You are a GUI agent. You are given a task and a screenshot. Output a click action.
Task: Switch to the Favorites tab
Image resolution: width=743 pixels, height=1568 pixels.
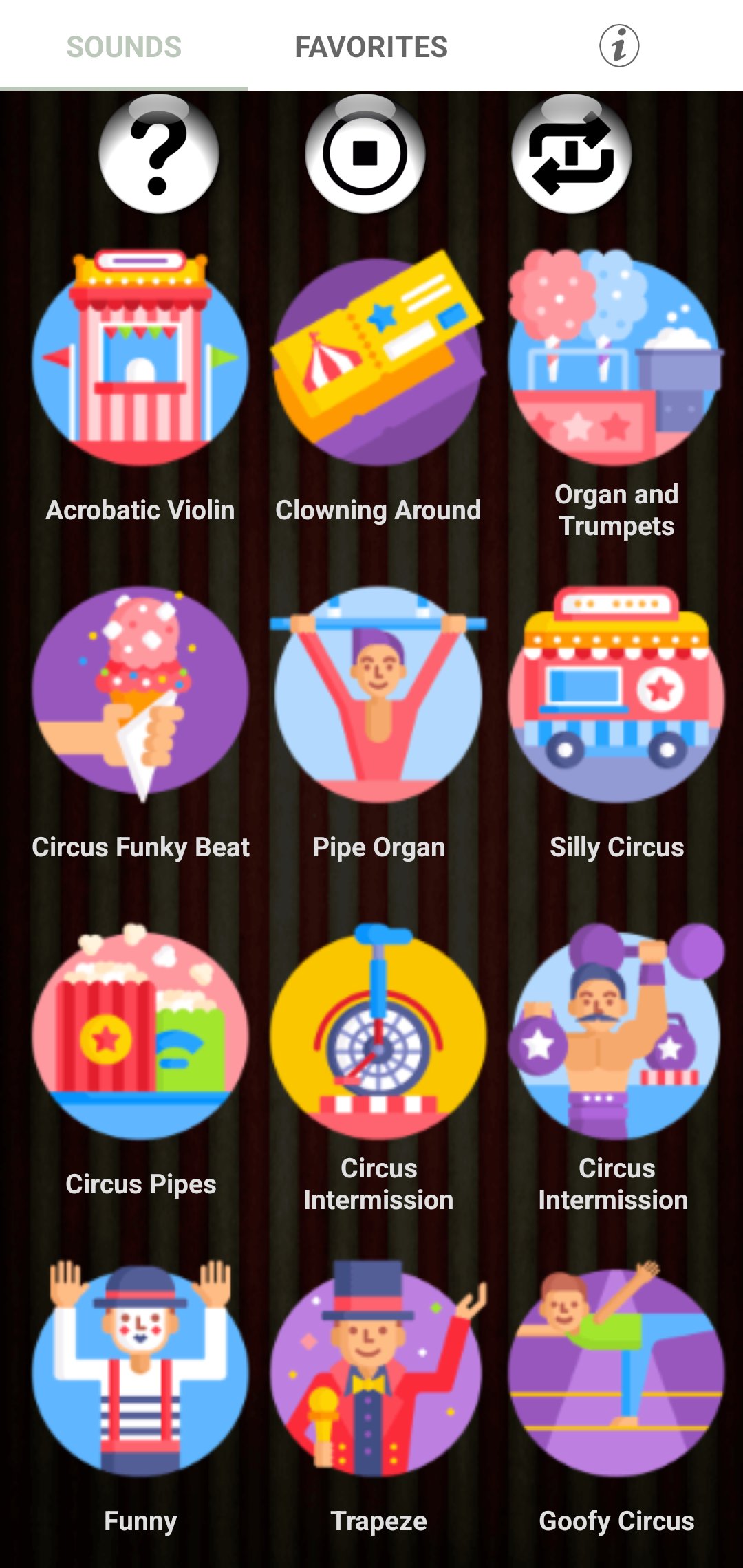(x=371, y=47)
